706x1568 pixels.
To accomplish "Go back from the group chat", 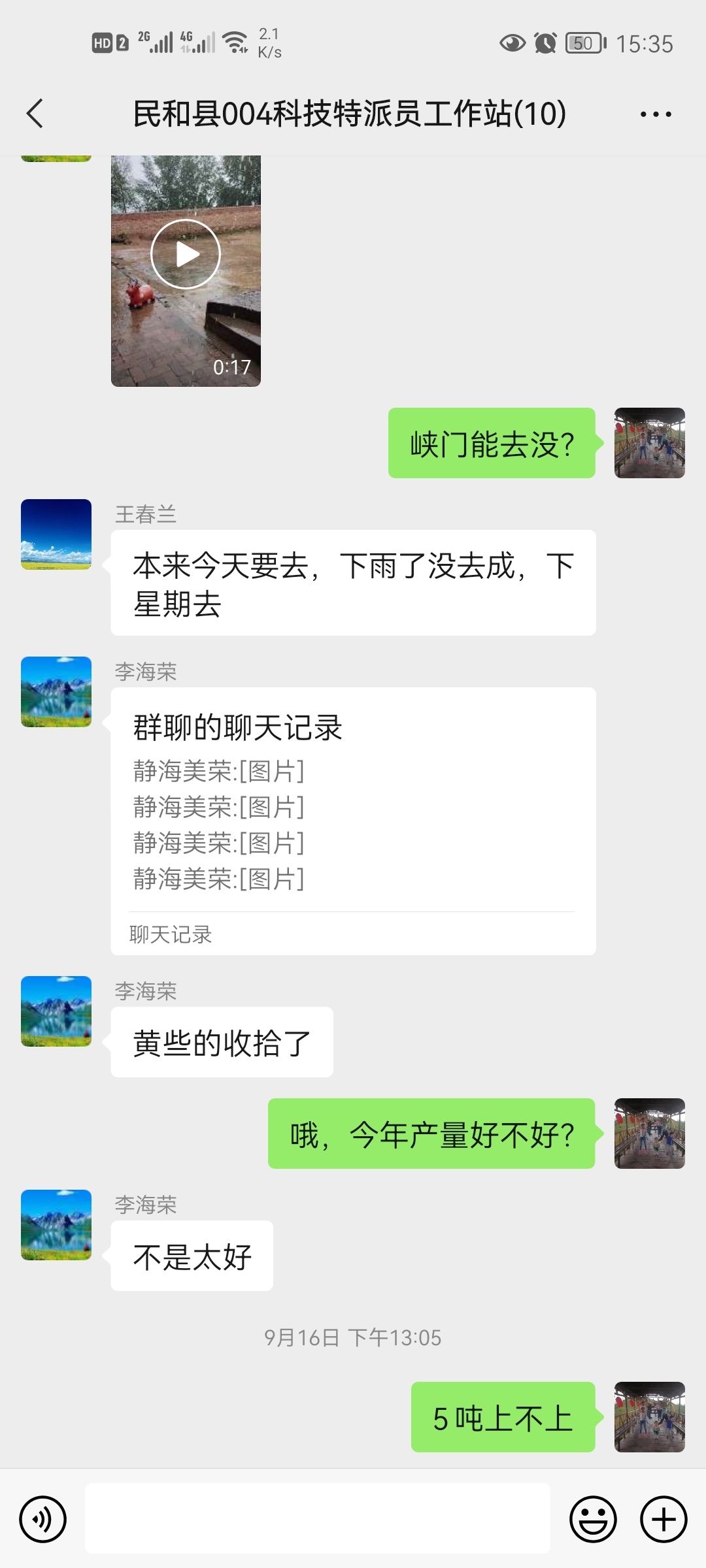I will coord(35,114).
